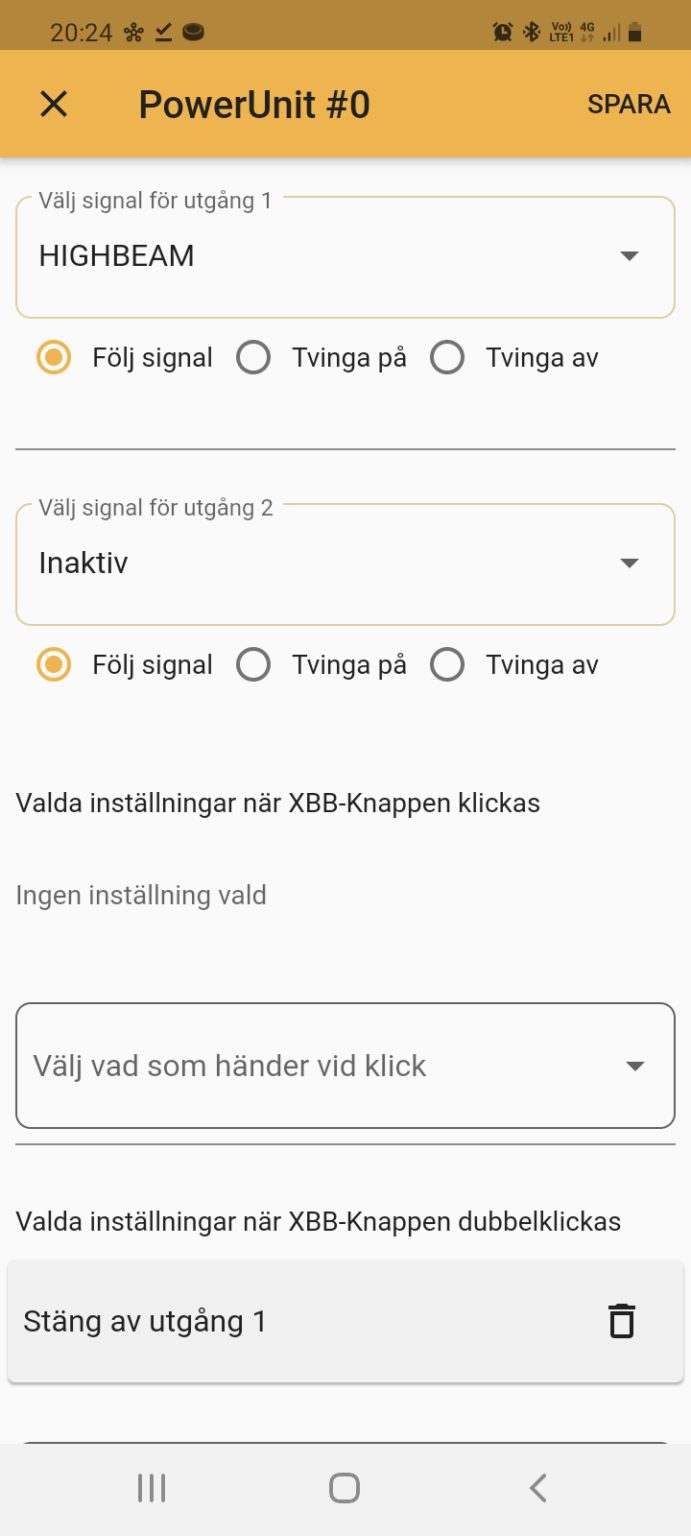Select Tvinga på for utgång 1
This screenshot has height=1536, width=691.
(254, 358)
